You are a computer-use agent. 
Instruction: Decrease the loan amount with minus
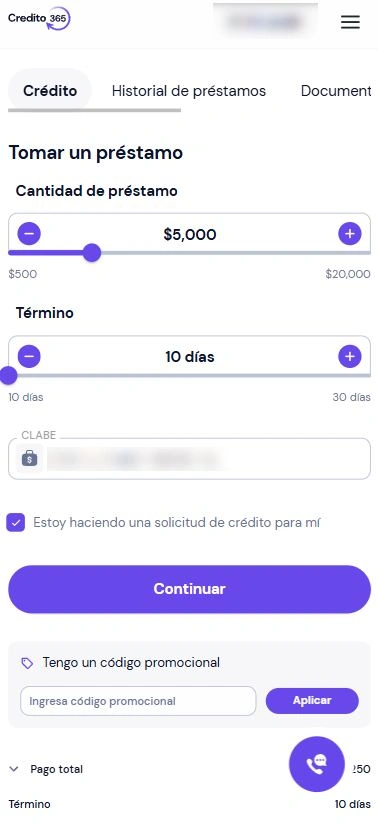pyautogui.click(x=29, y=234)
